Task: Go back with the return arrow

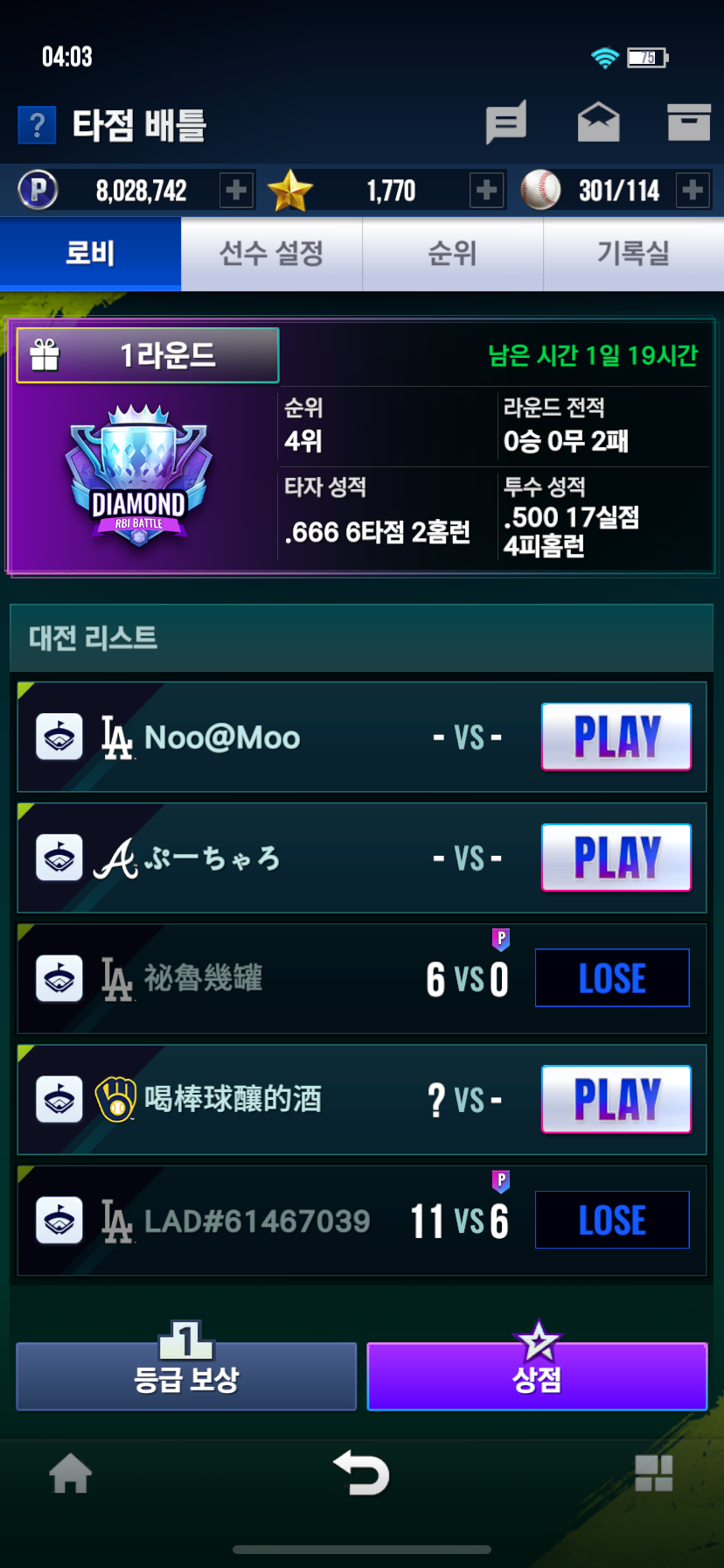Action: 362,1473
